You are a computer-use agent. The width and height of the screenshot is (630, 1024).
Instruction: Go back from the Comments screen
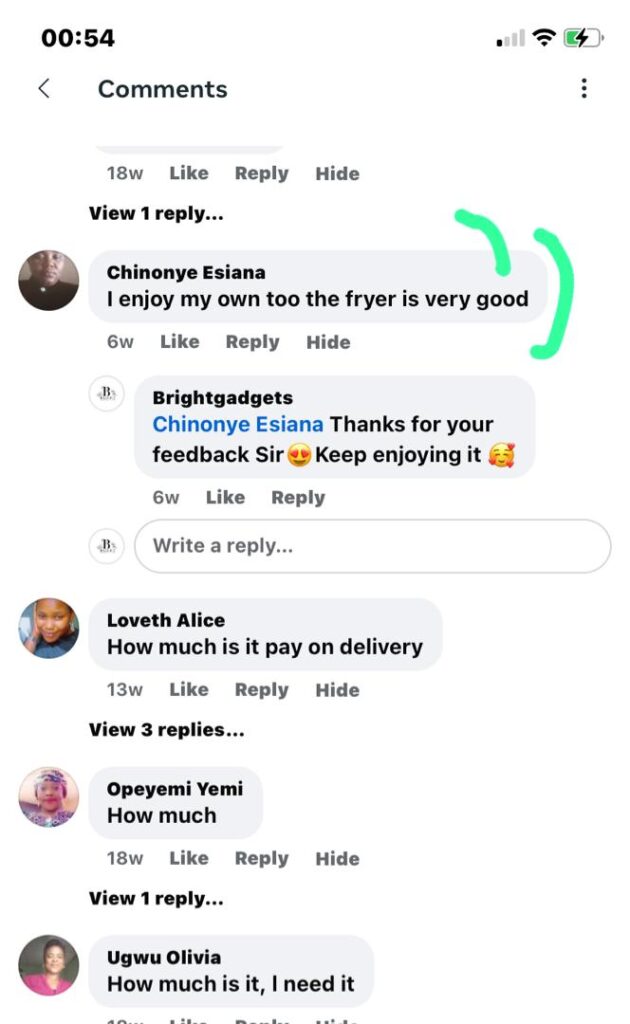click(43, 89)
